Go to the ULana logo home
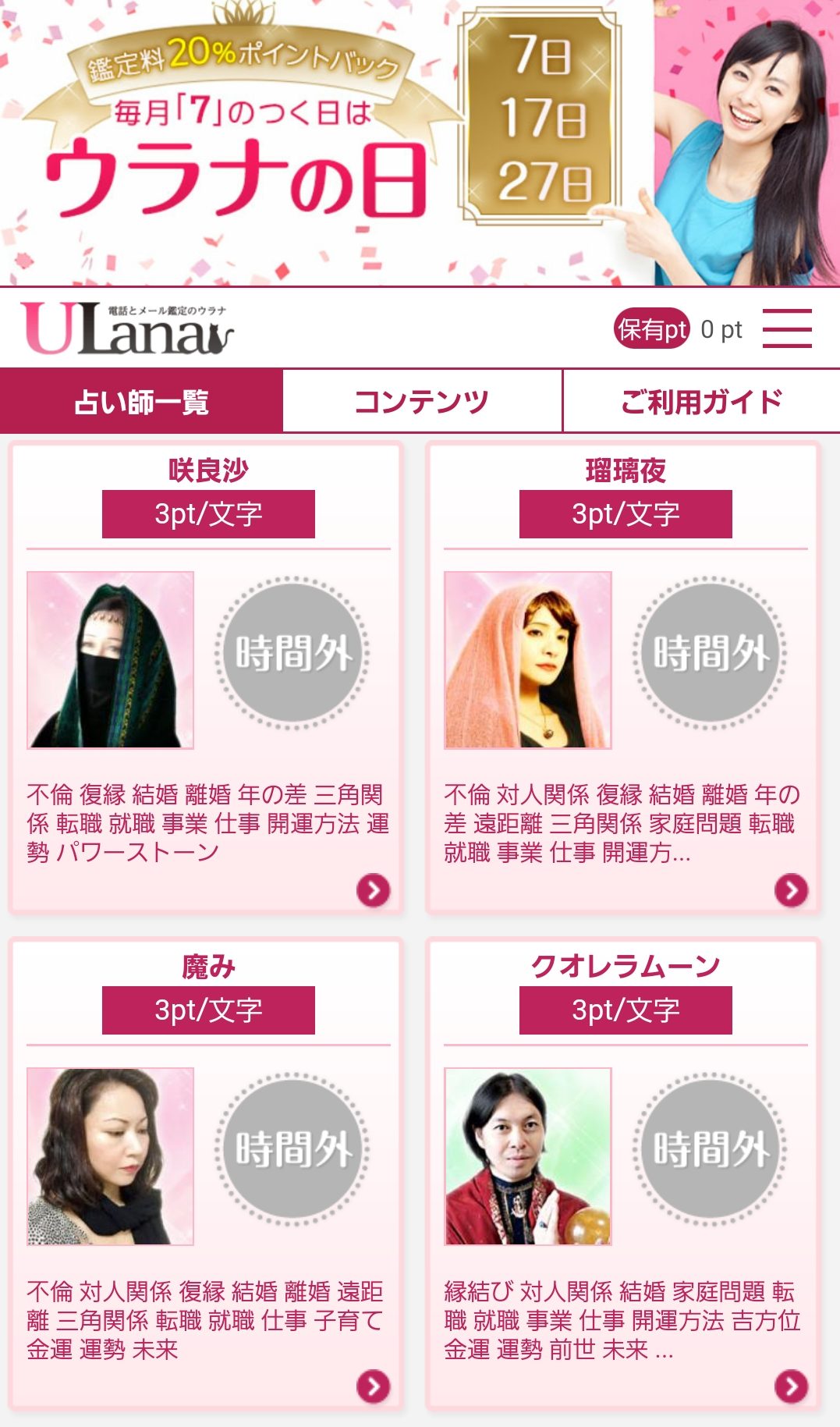The width and height of the screenshot is (840, 1427). (129, 328)
